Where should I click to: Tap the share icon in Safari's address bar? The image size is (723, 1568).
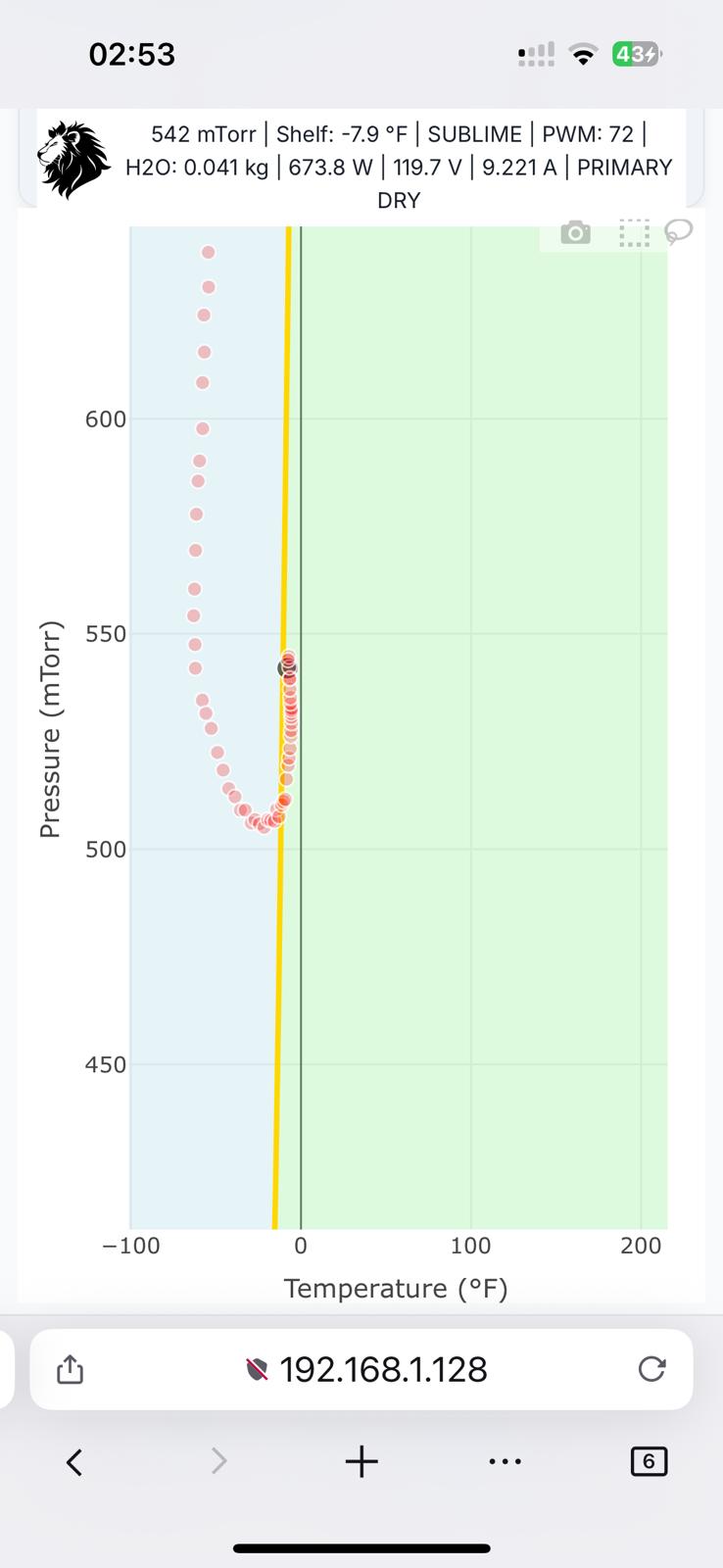(x=69, y=1369)
